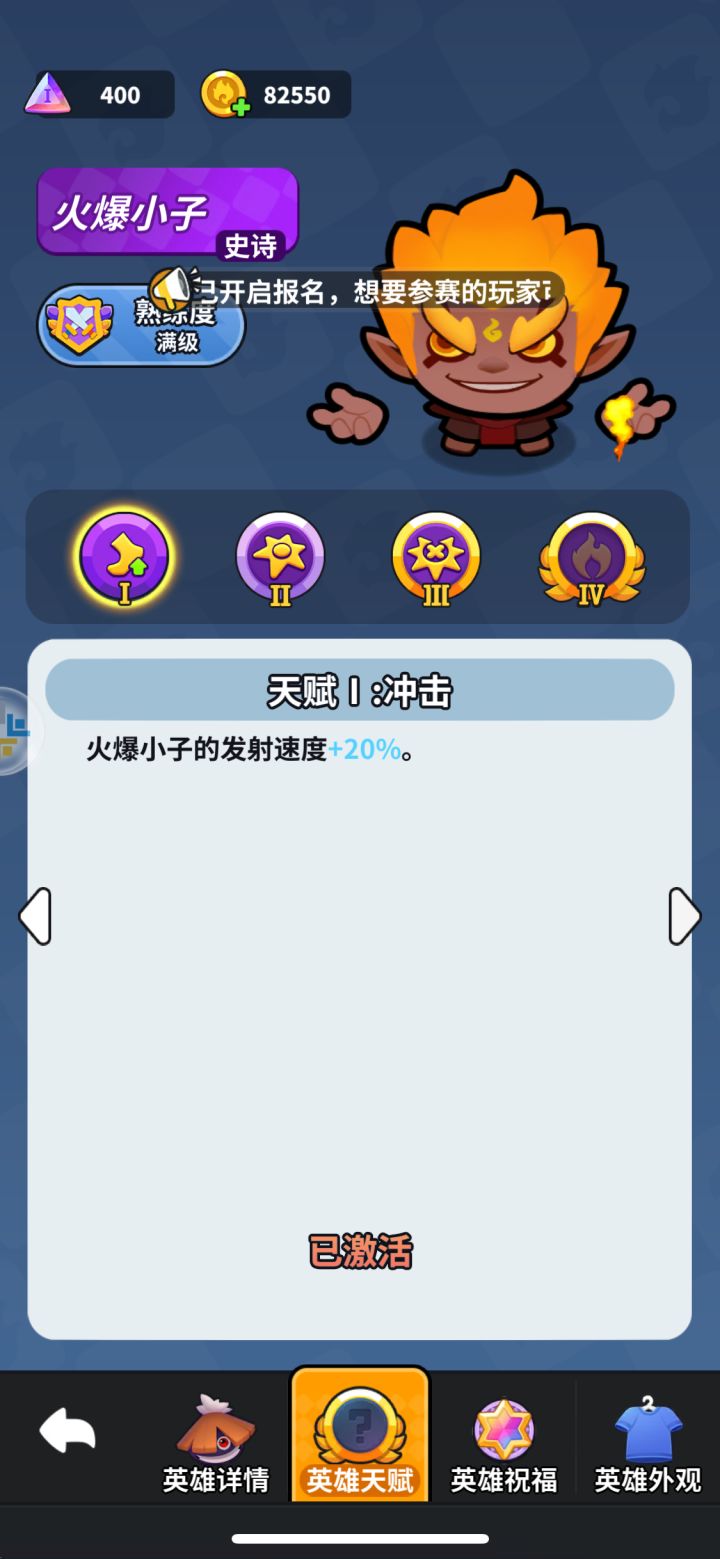Tap the 已激活 activated label
The width and height of the screenshot is (720, 1559).
(x=360, y=1251)
